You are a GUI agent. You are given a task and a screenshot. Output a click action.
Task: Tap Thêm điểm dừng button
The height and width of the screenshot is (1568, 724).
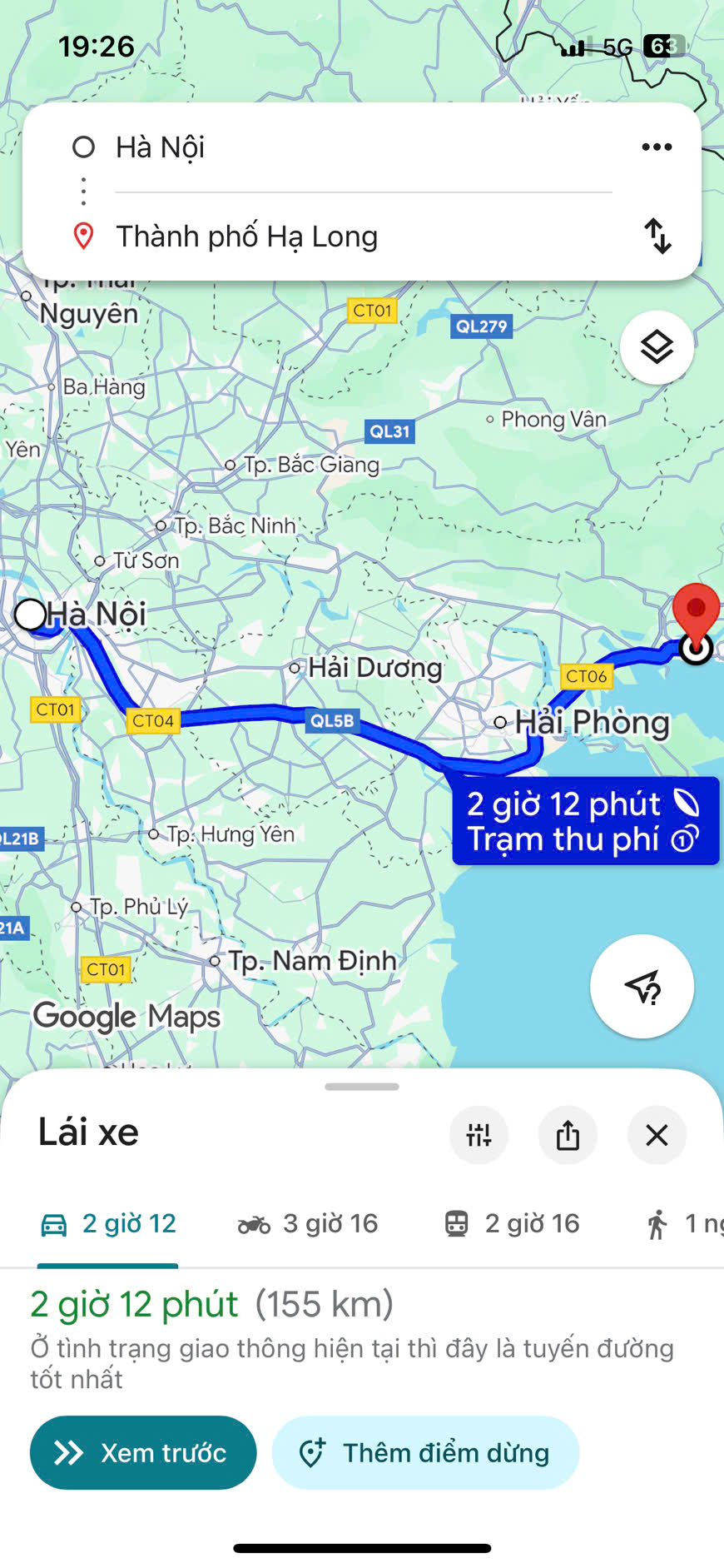coord(425,1453)
